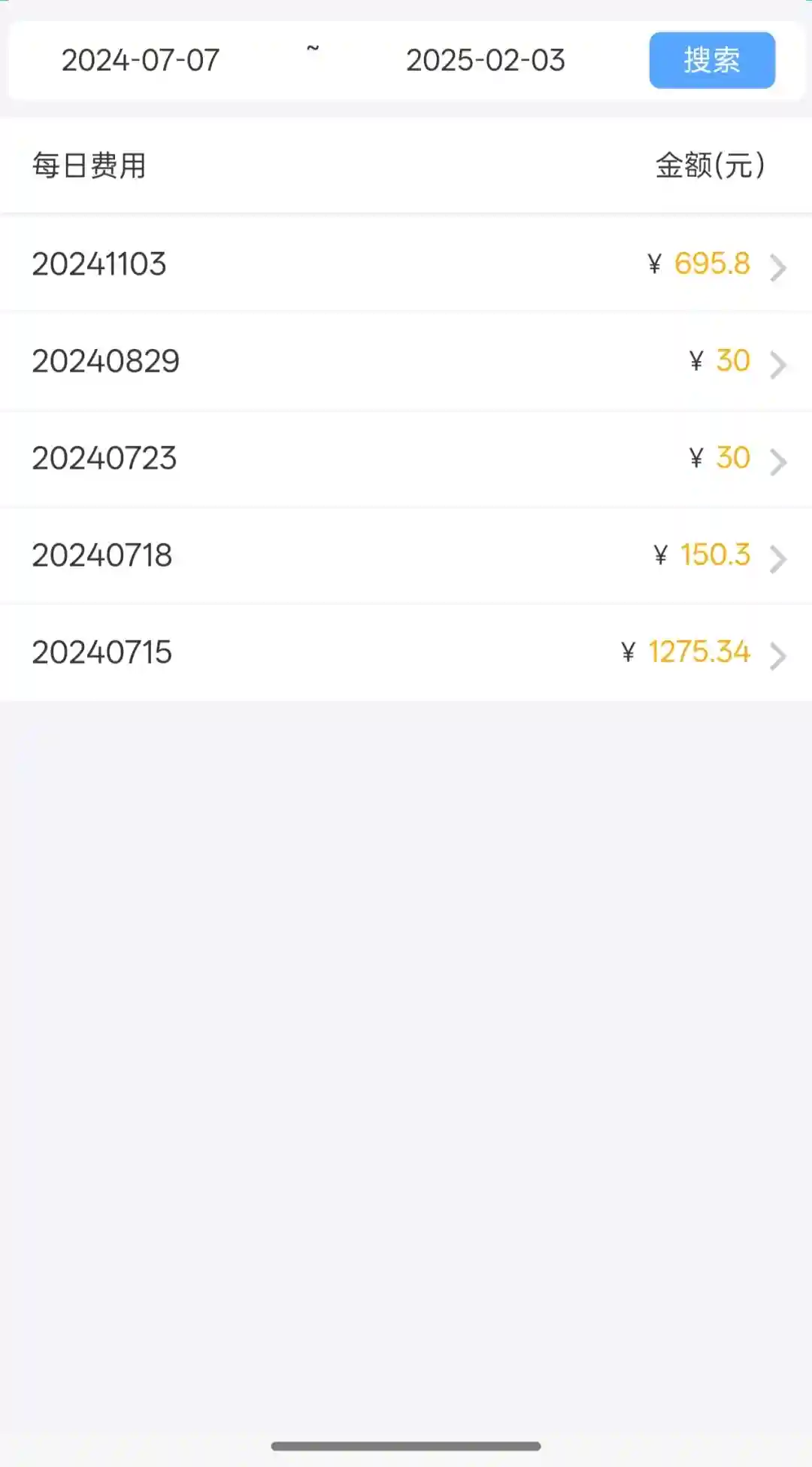
Task: Open the 20241103 daily fee details
Action: [x=406, y=264]
